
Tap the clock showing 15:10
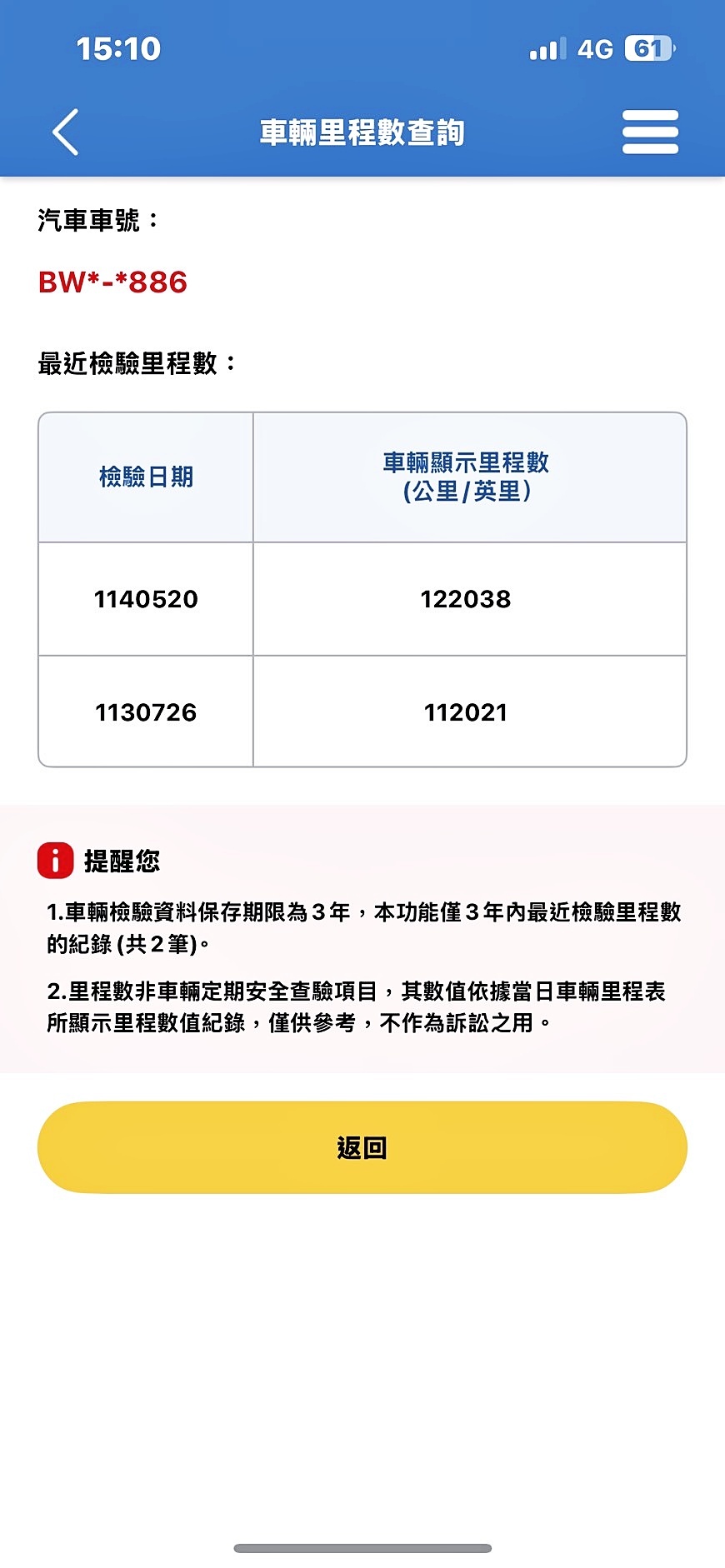pyautogui.click(x=119, y=48)
